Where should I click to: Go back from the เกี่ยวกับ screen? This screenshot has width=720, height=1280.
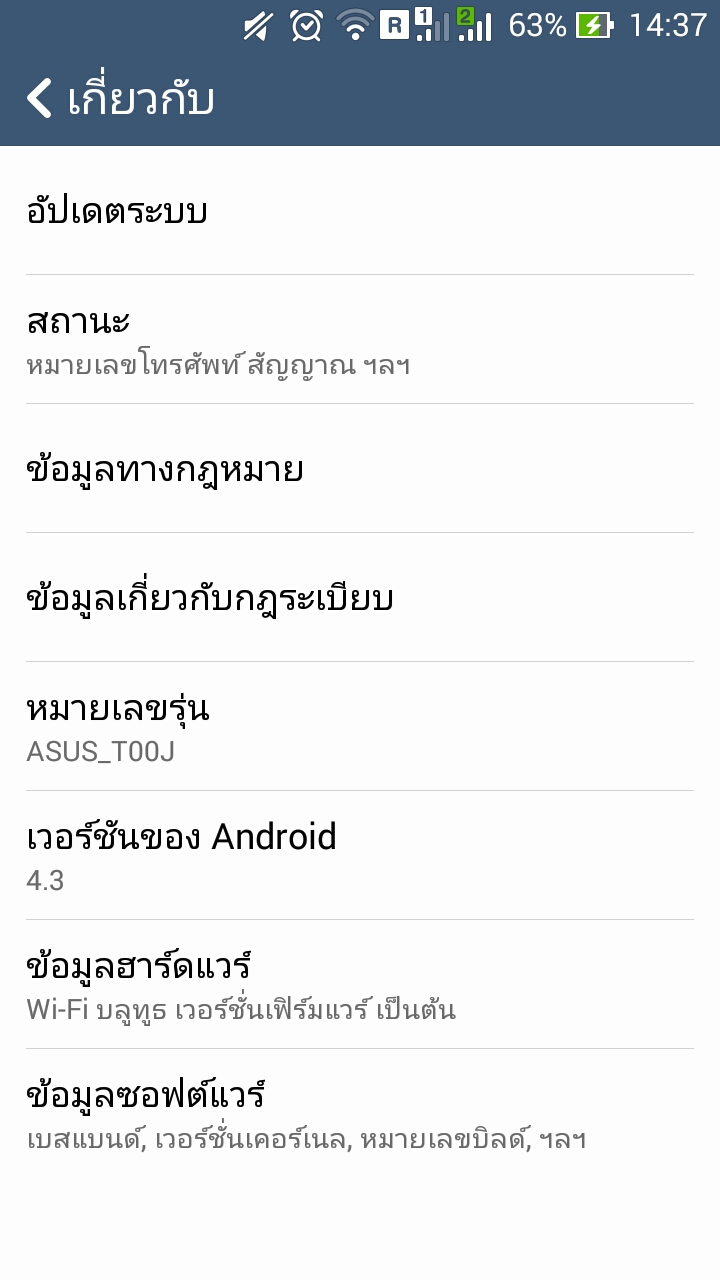pyautogui.click(x=40, y=99)
